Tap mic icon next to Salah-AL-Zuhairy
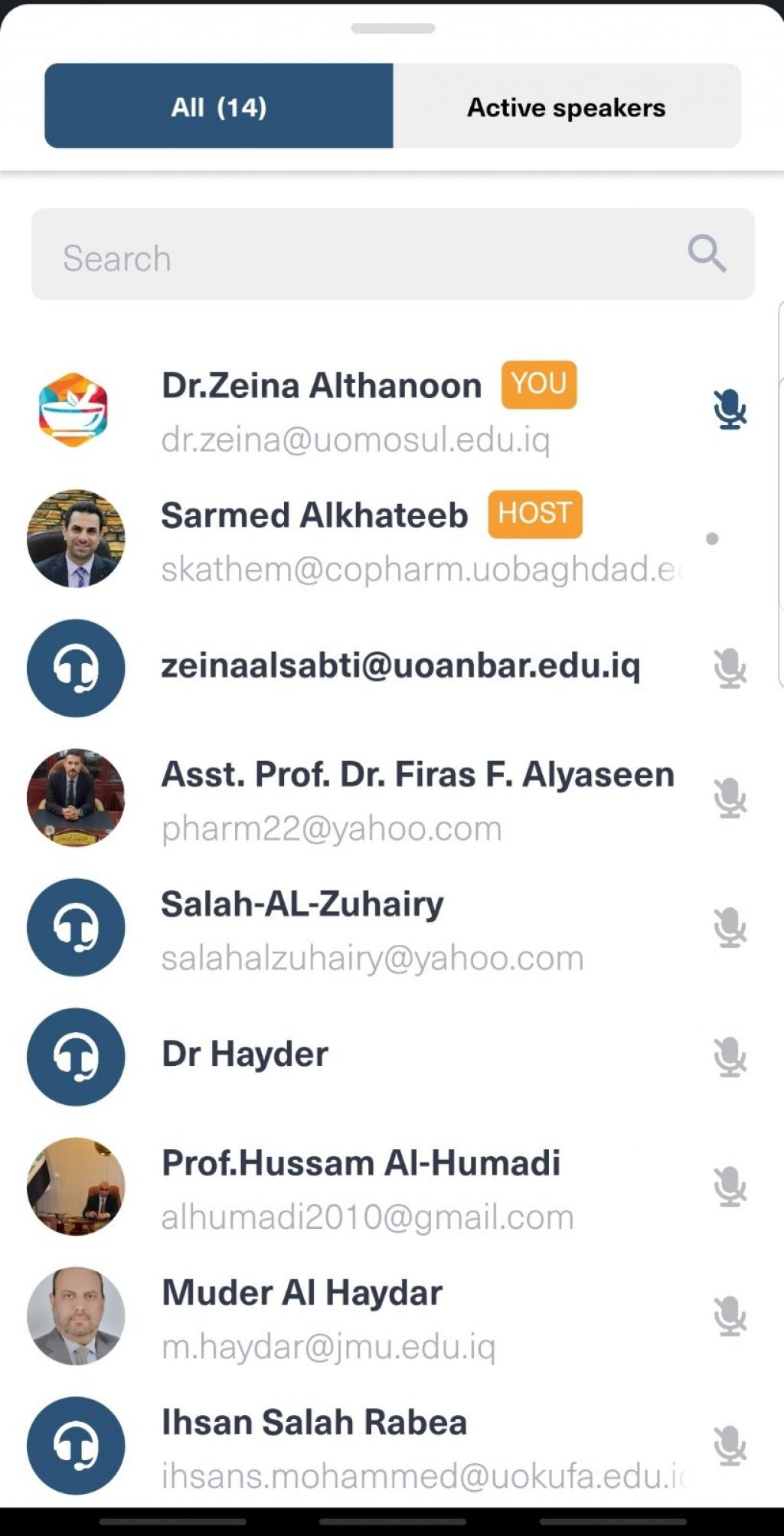 [729, 927]
